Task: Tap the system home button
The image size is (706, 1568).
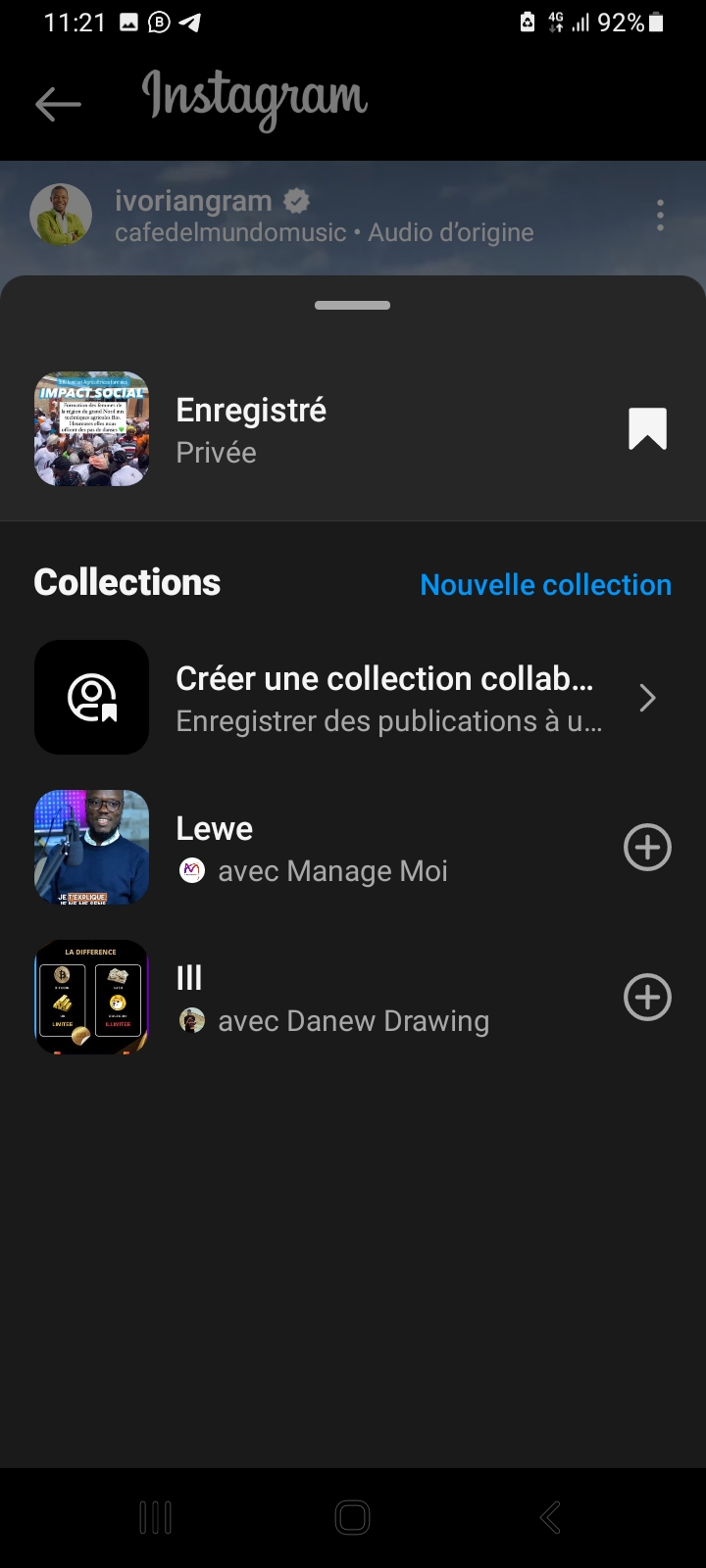Action: pyautogui.click(x=352, y=1517)
